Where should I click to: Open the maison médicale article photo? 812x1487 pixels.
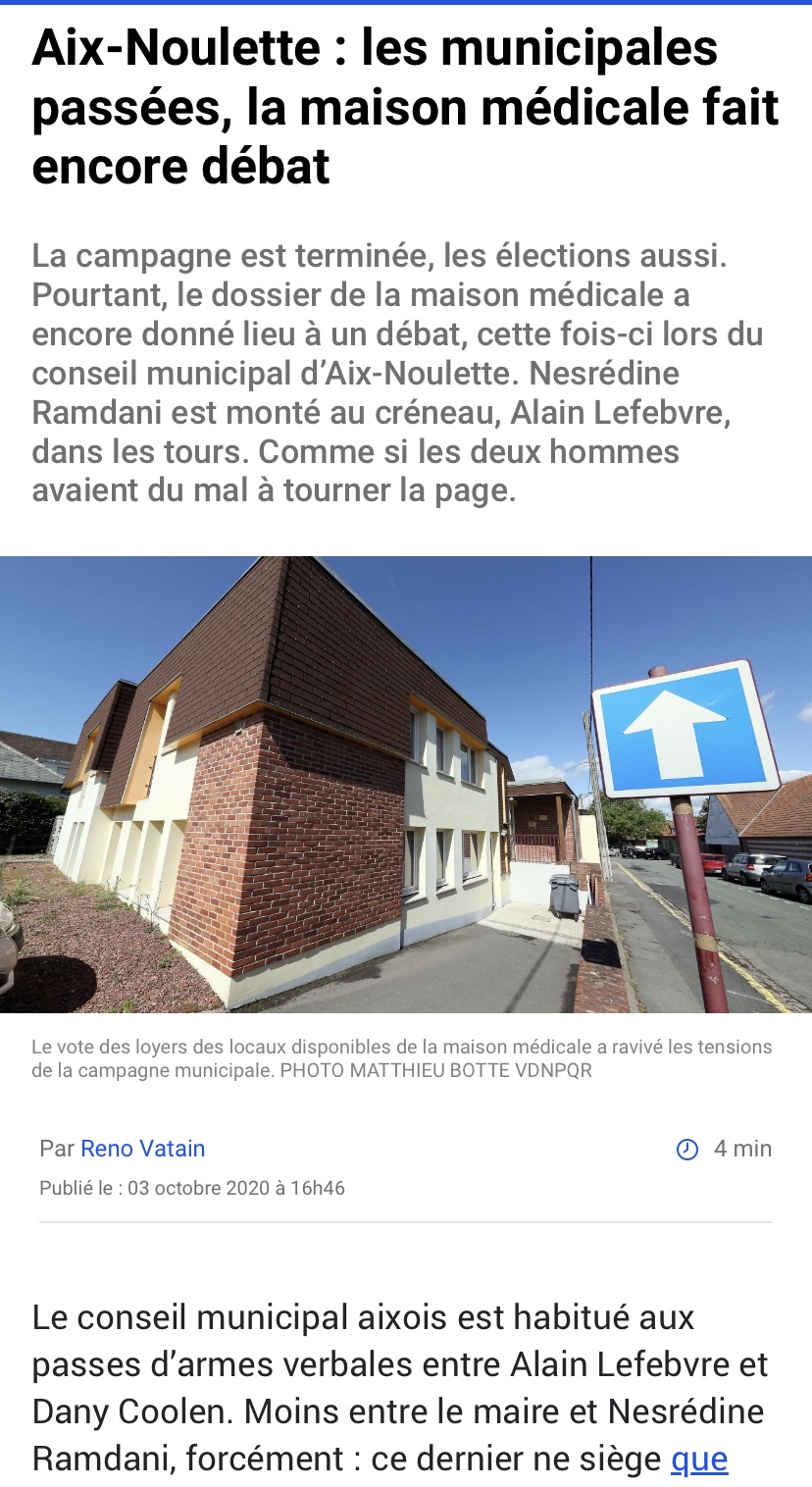(x=406, y=785)
